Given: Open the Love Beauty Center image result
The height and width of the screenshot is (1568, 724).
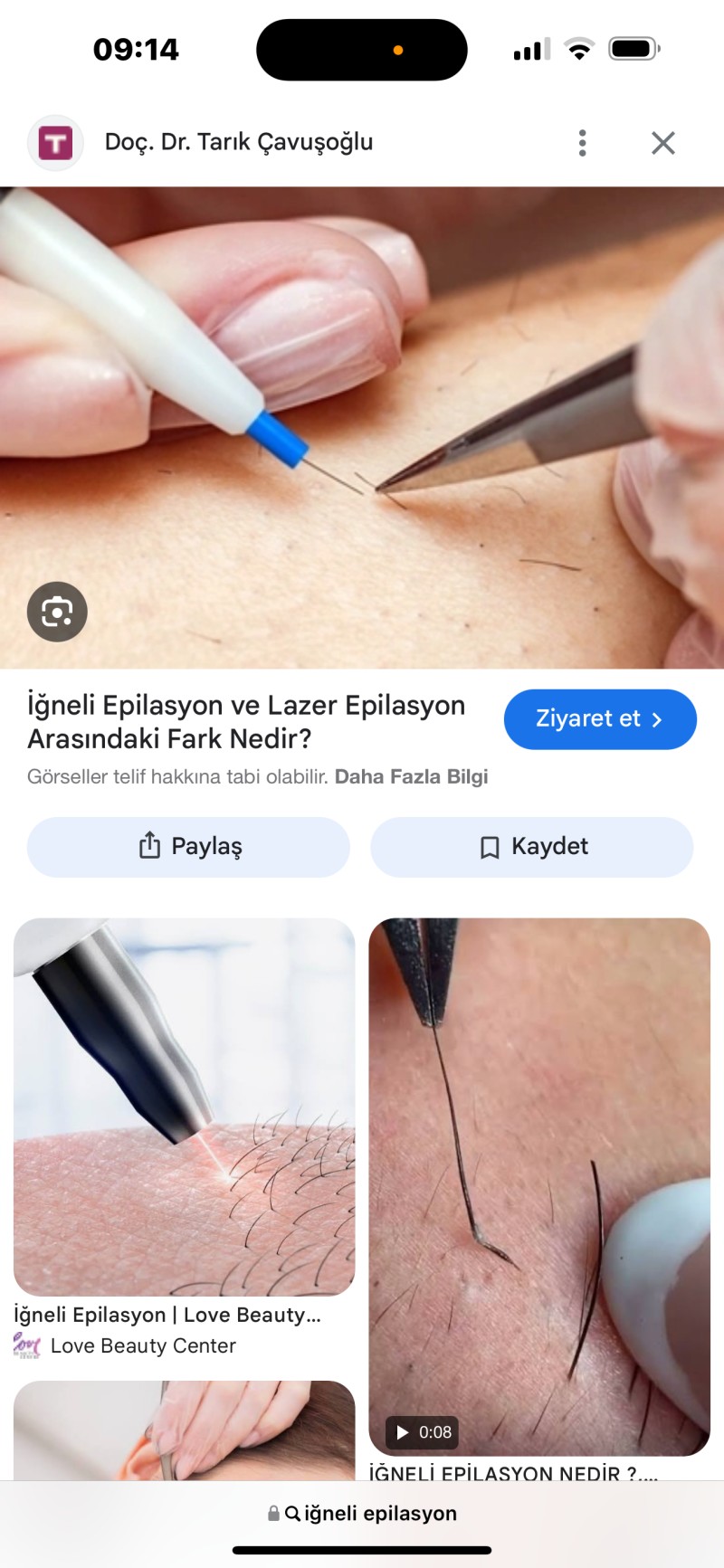Looking at the screenshot, I should (184, 1107).
